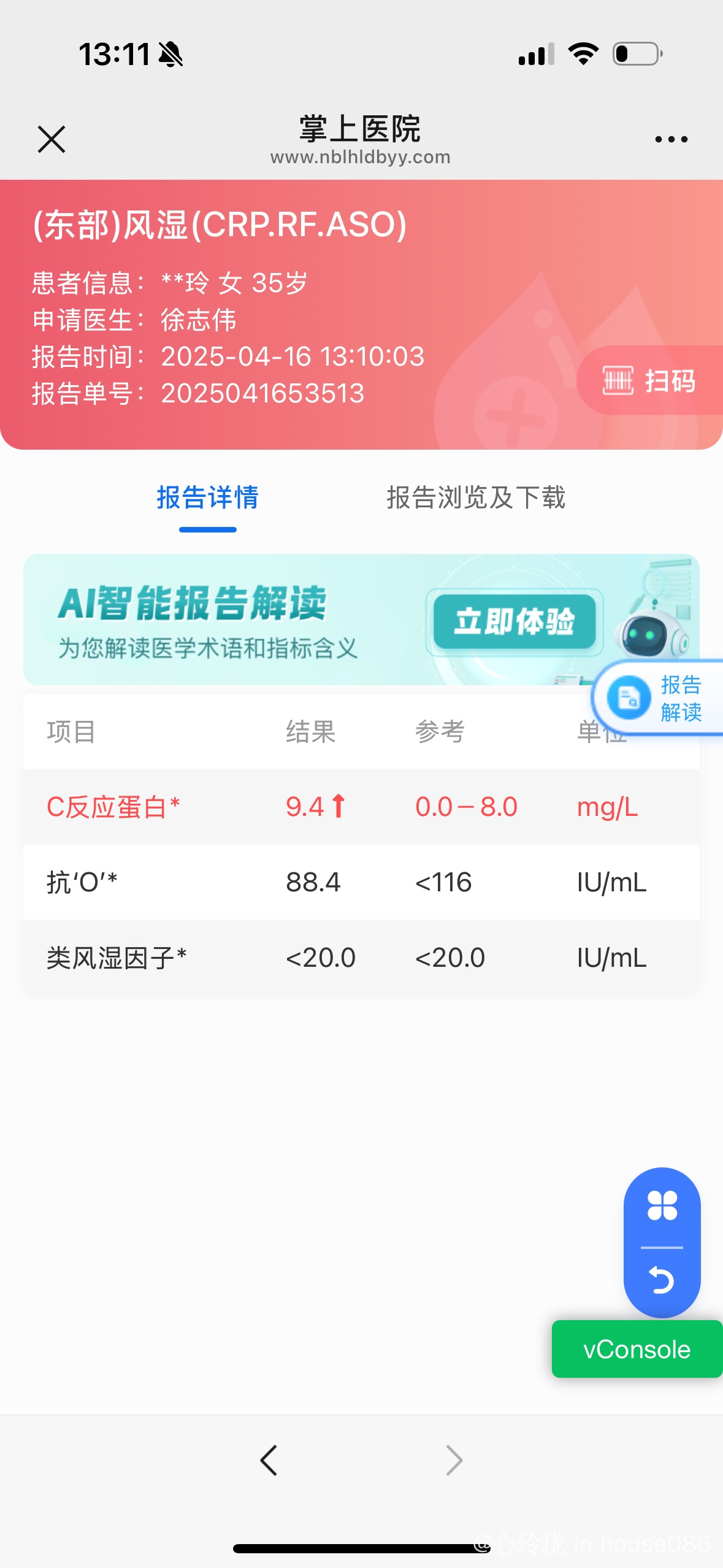This screenshot has height=1568, width=723.
Task: Select the 报告详情 tab
Action: pos(208,497)
